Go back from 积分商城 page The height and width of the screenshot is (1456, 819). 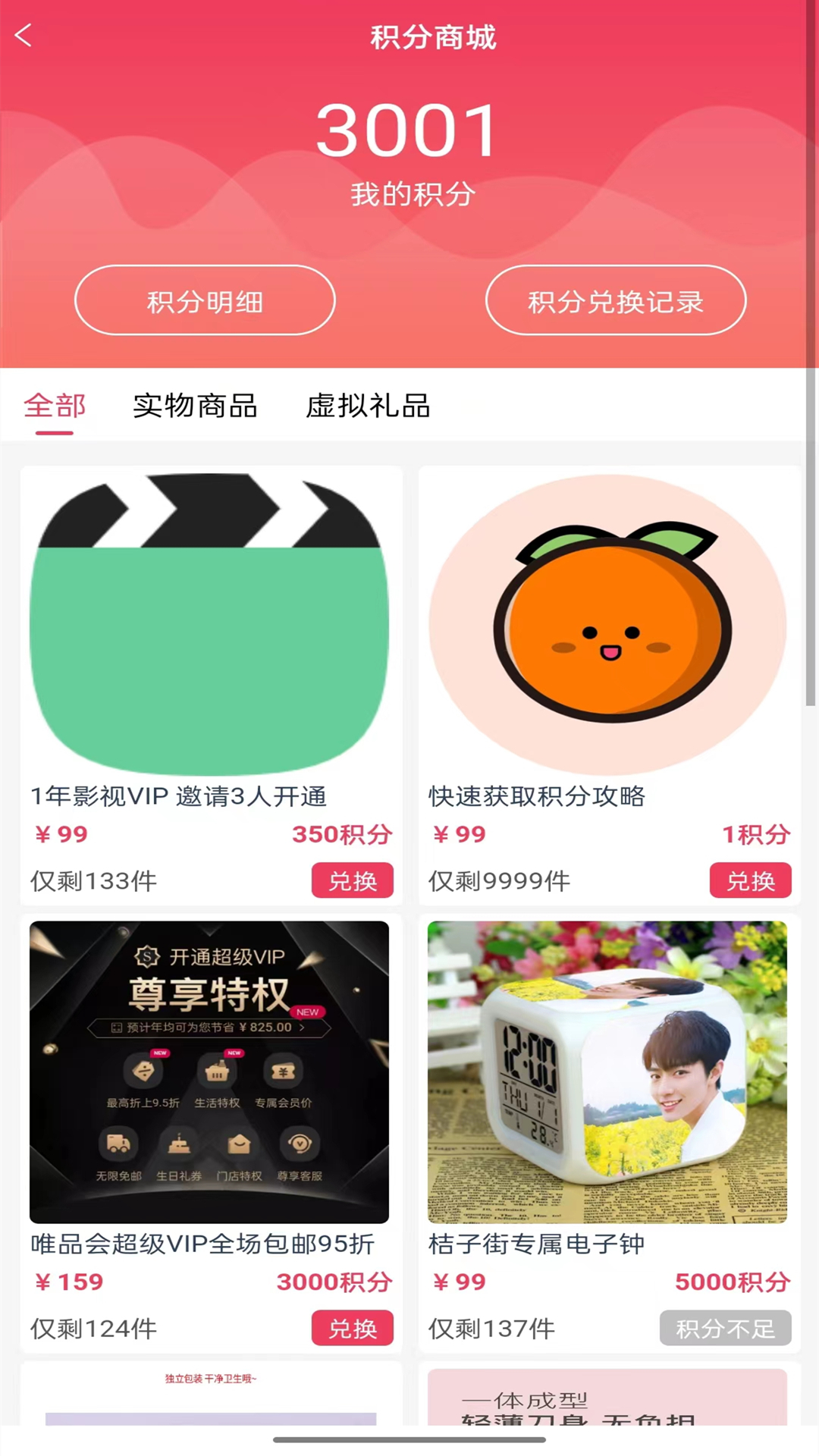[x=24, y=36]
